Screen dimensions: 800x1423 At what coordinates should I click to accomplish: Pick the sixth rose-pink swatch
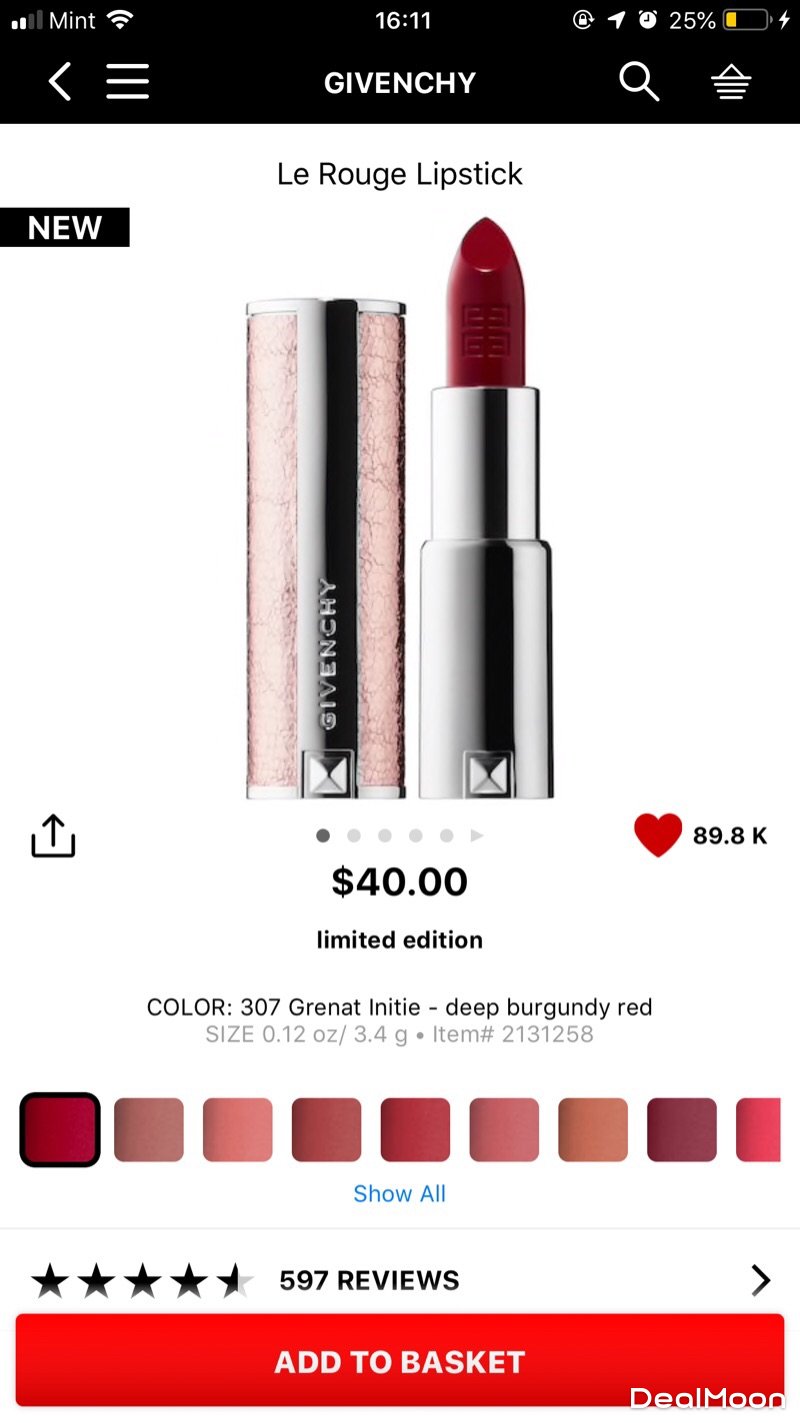504,1130
